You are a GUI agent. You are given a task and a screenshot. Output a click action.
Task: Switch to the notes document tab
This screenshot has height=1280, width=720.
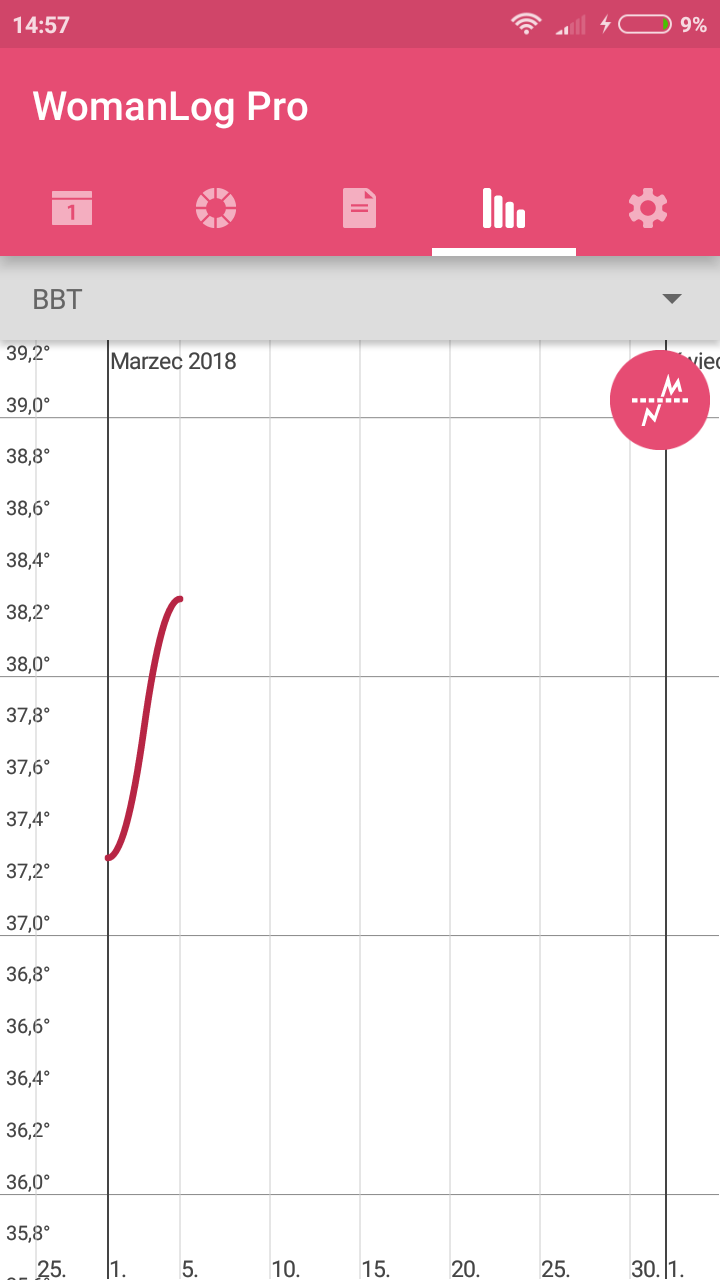(360, 208)
